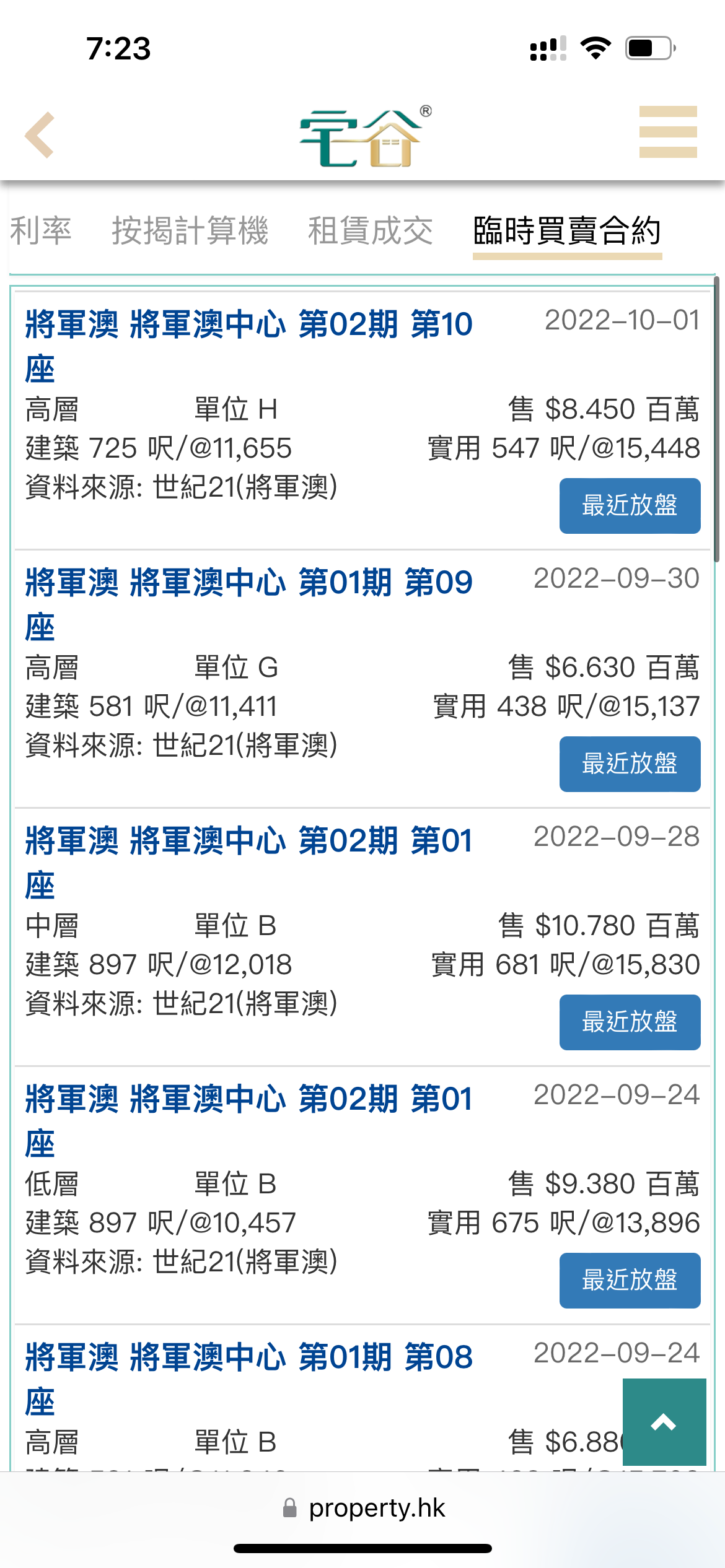
Task: Tap 最近放盤 for the $10.780 百萬 deal
Action: click(x=630, y=1022)
